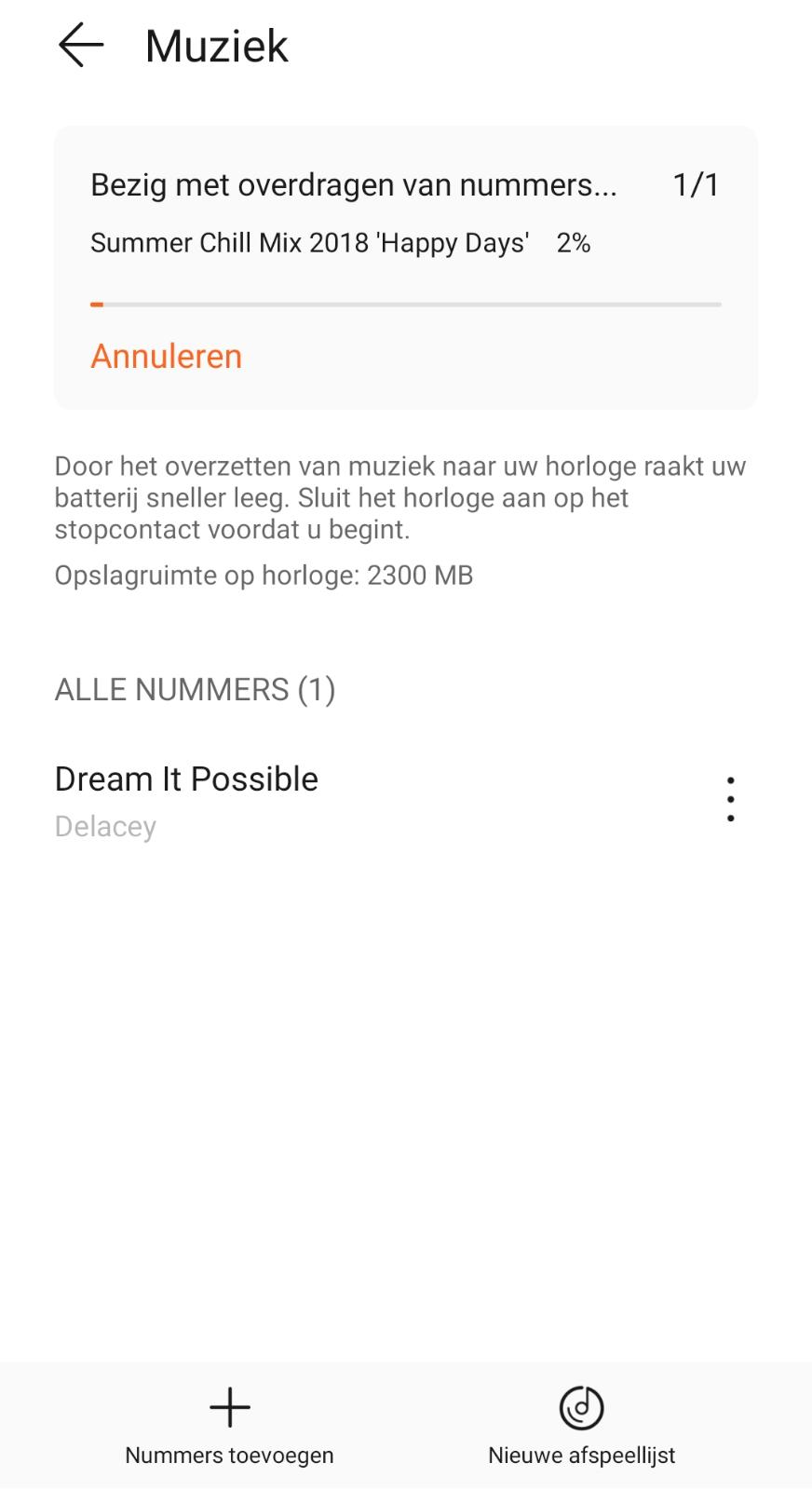Tap the plus icon for Nummers toevoegen

point(229,1408)
